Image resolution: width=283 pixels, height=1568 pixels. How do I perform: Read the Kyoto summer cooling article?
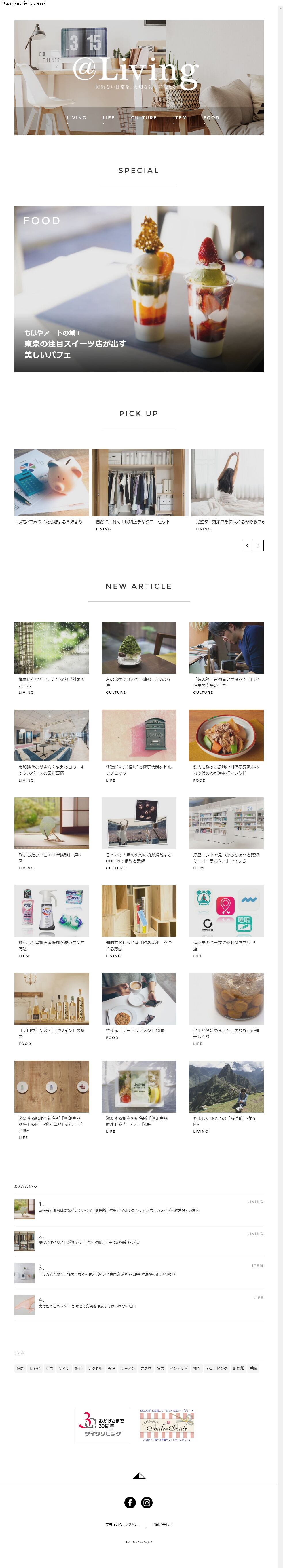139,648
